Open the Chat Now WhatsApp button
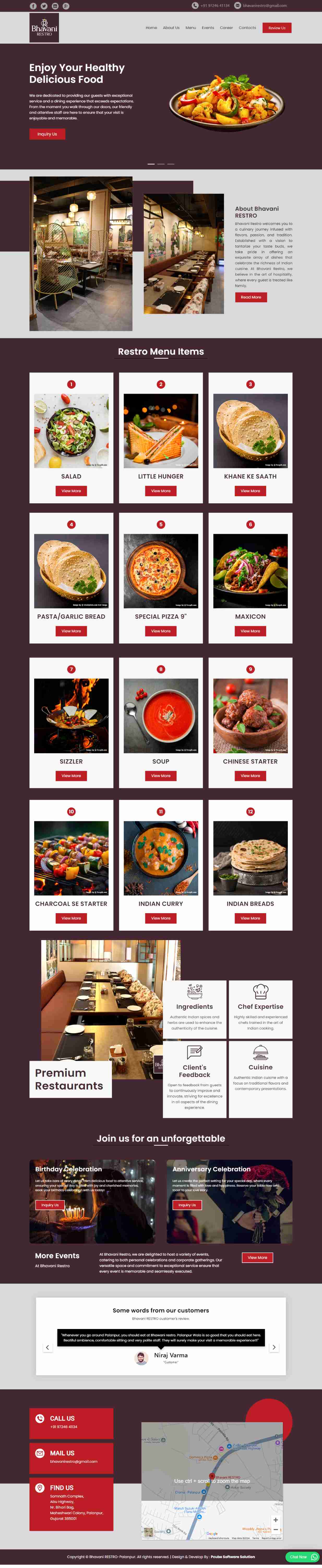 pyautogui.click(x=302, y=1557)
